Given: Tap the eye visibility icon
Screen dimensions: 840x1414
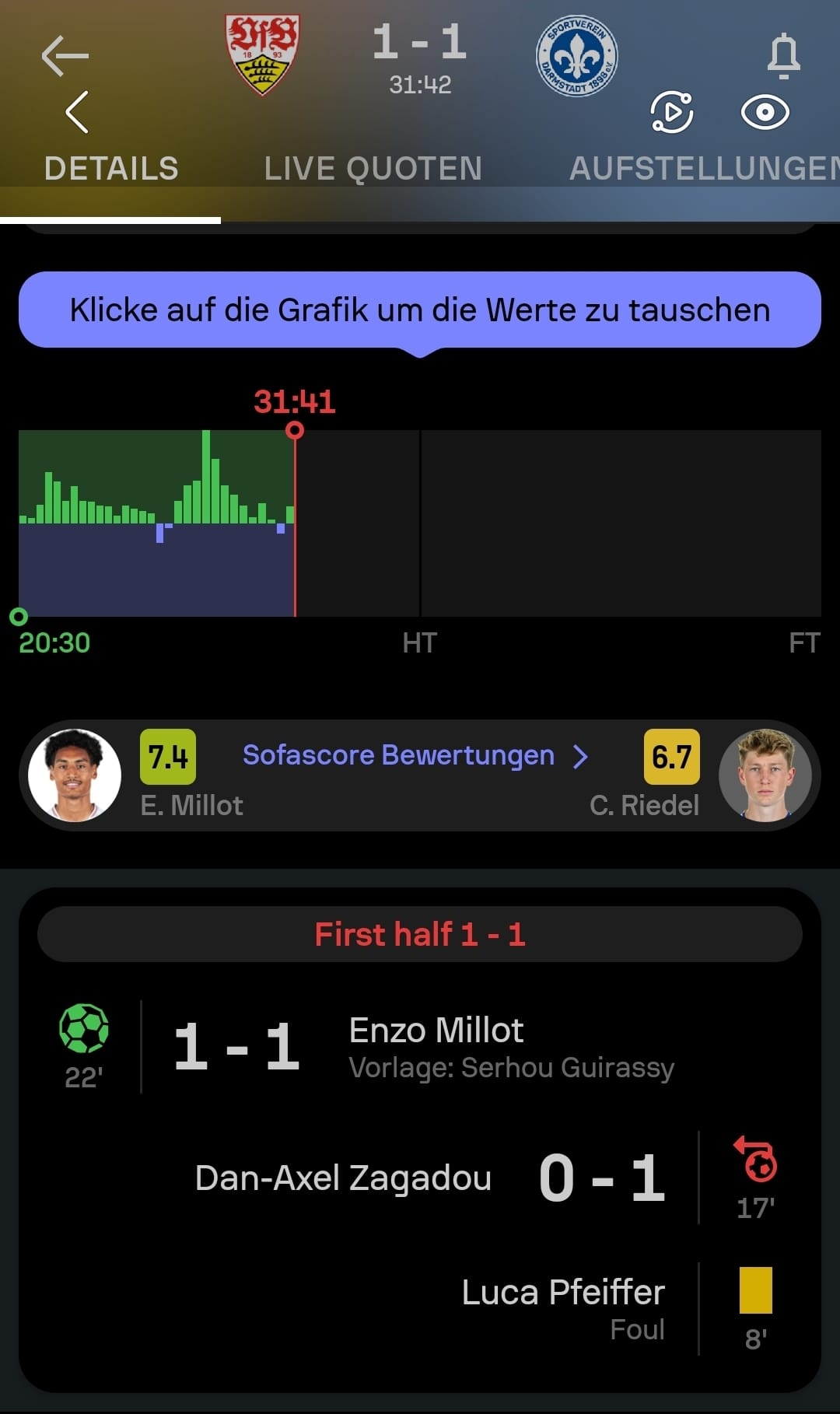Looking at the screenshot, I should 765,113.
